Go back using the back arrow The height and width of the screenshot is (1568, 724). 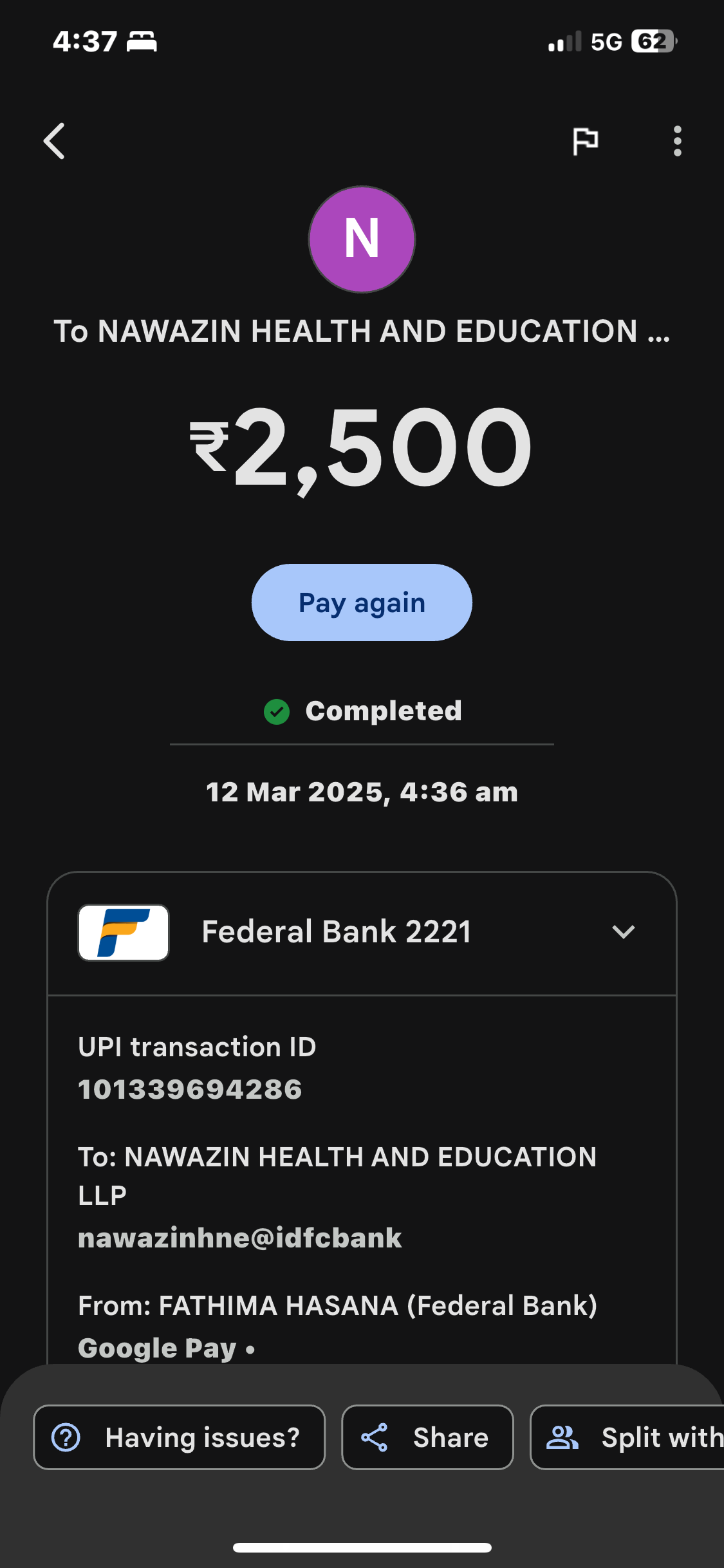(55, 141)
